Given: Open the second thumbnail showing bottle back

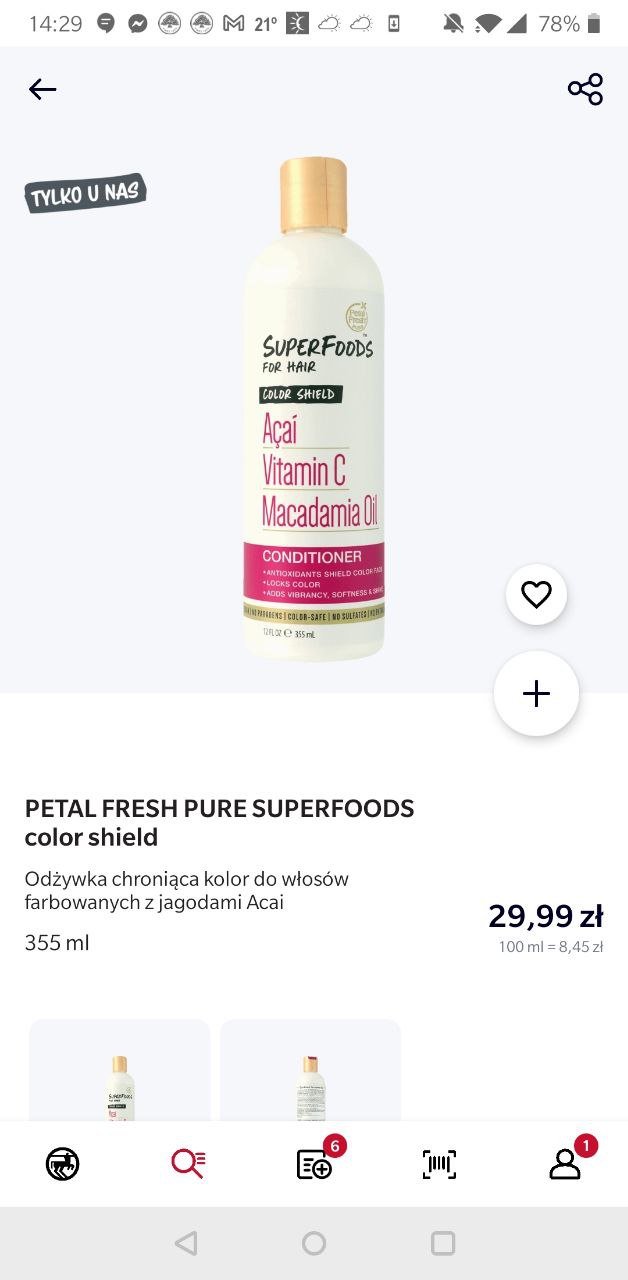Looking at the screenshot, I should pos(311,1070).
